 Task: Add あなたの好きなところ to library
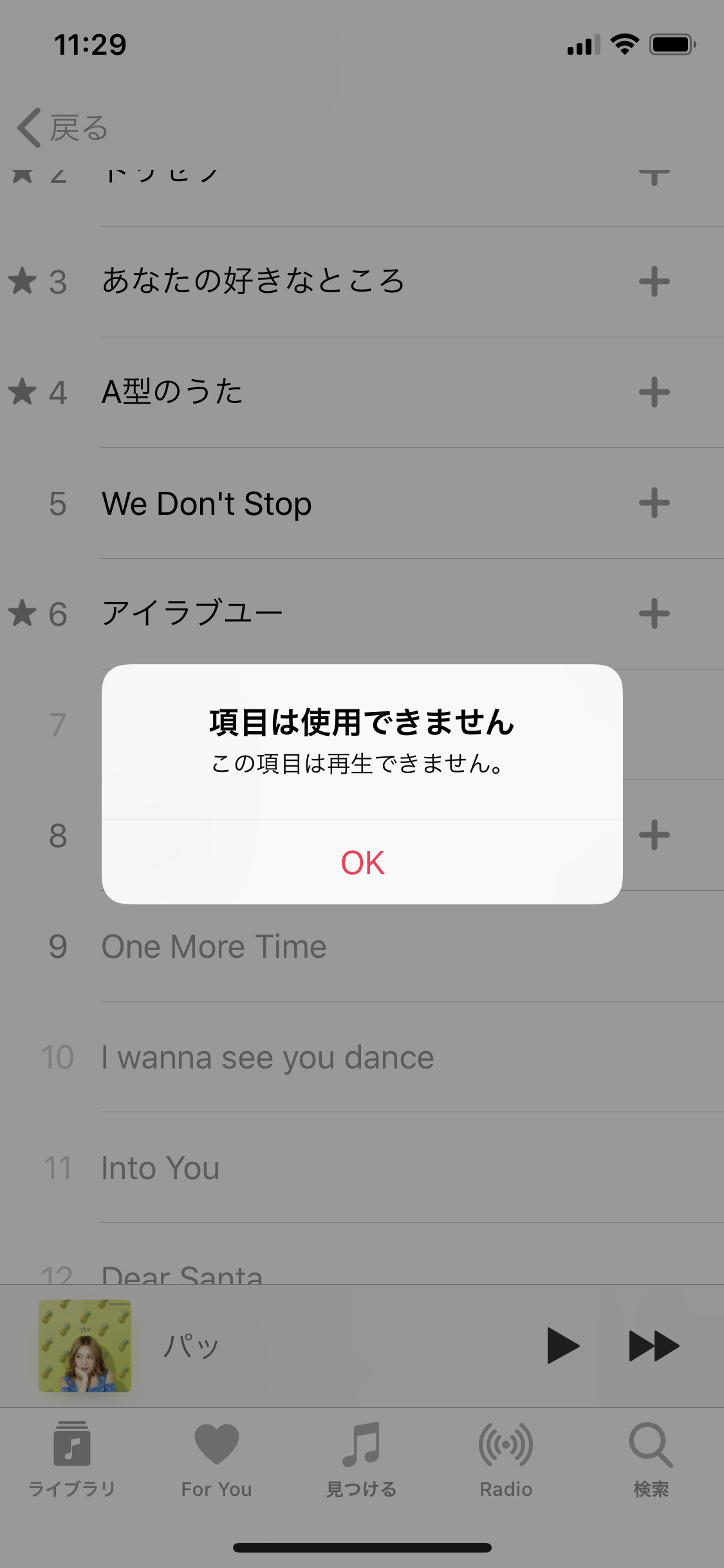tap(654, 281)
